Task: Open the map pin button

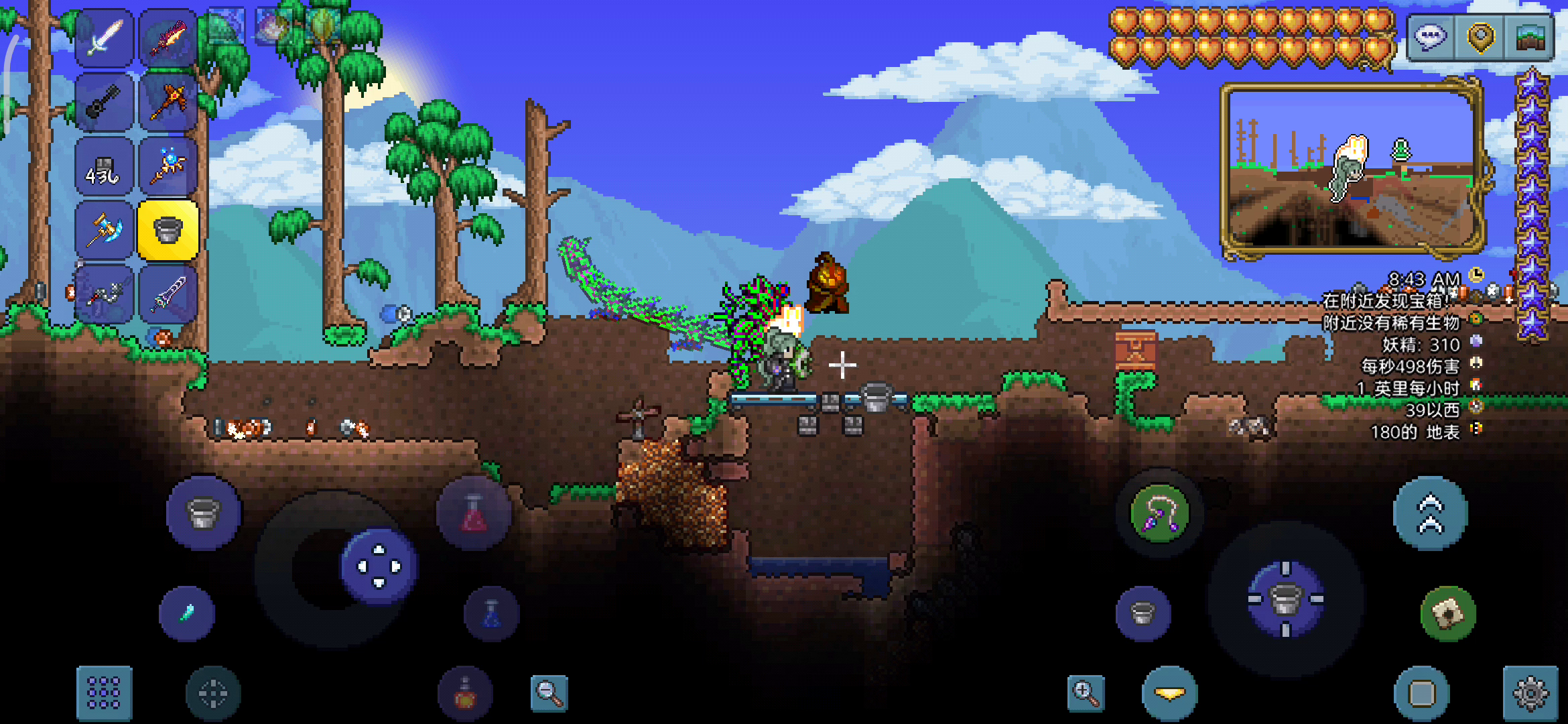Action: click(x=1480, y=37)
